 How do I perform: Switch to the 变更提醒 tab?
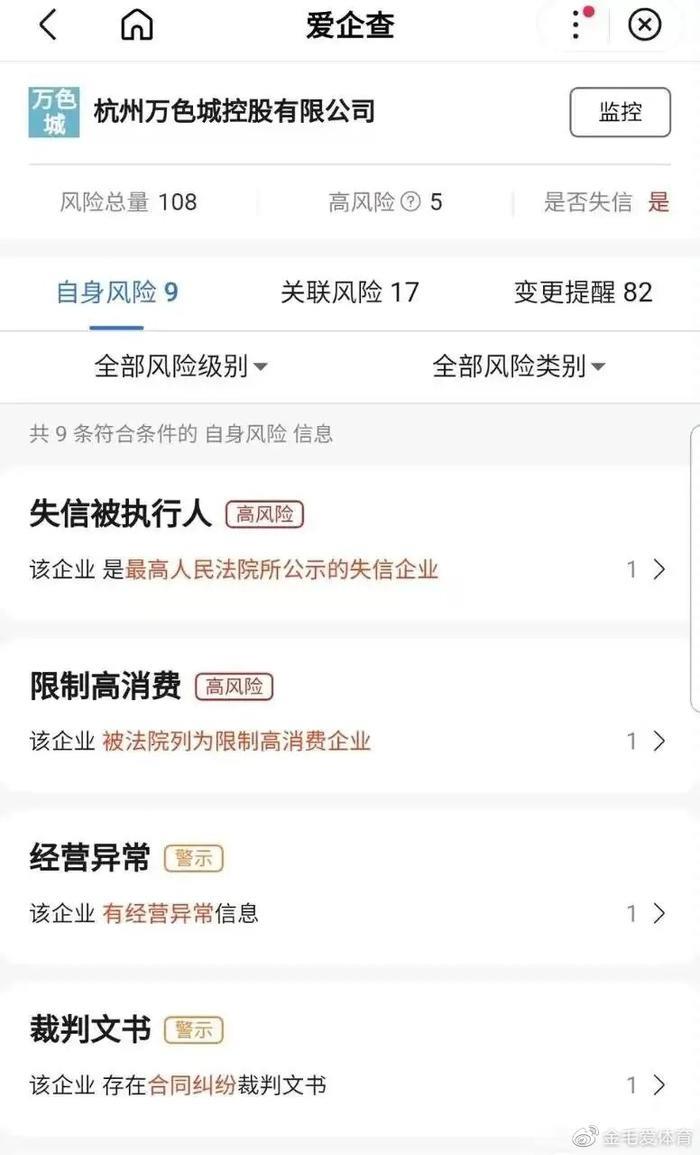[582, 292]
